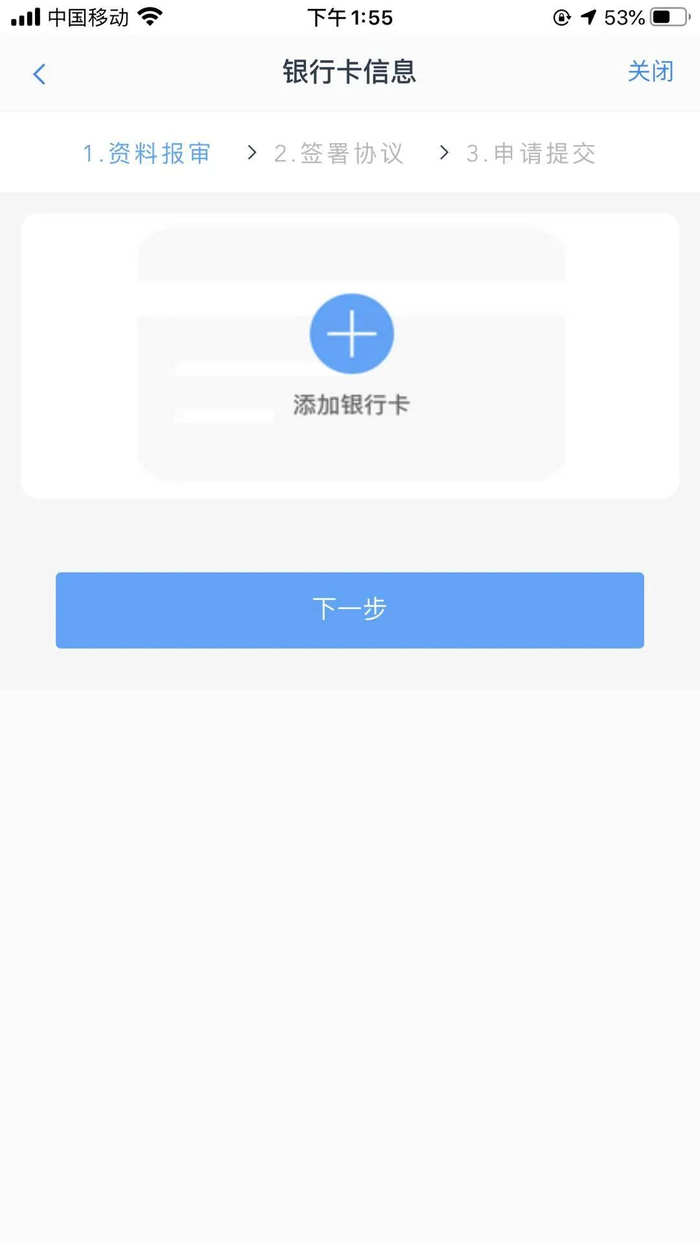
Task: Tap the 下一步 button
Action: [x=349, y=609]
